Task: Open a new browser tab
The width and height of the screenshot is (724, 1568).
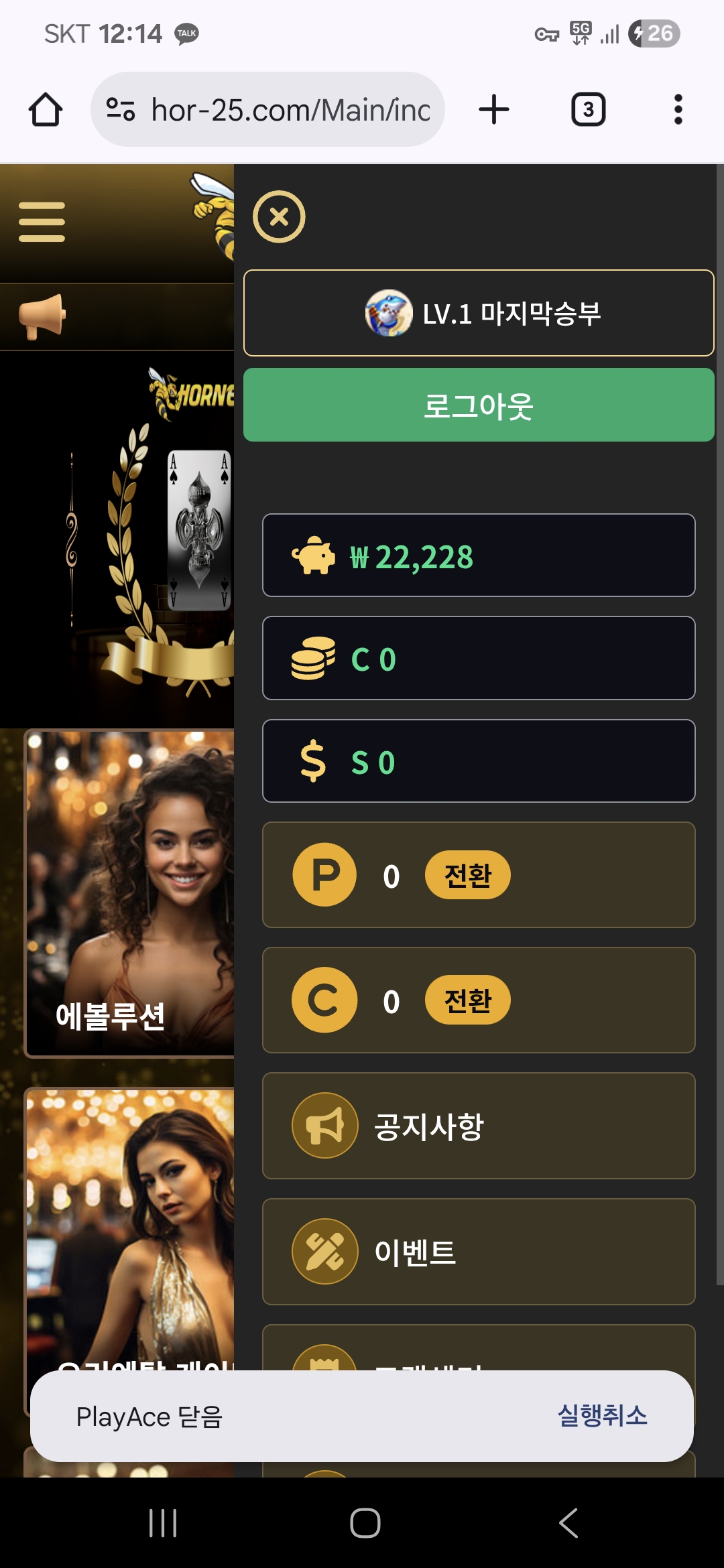Action: 494,109
